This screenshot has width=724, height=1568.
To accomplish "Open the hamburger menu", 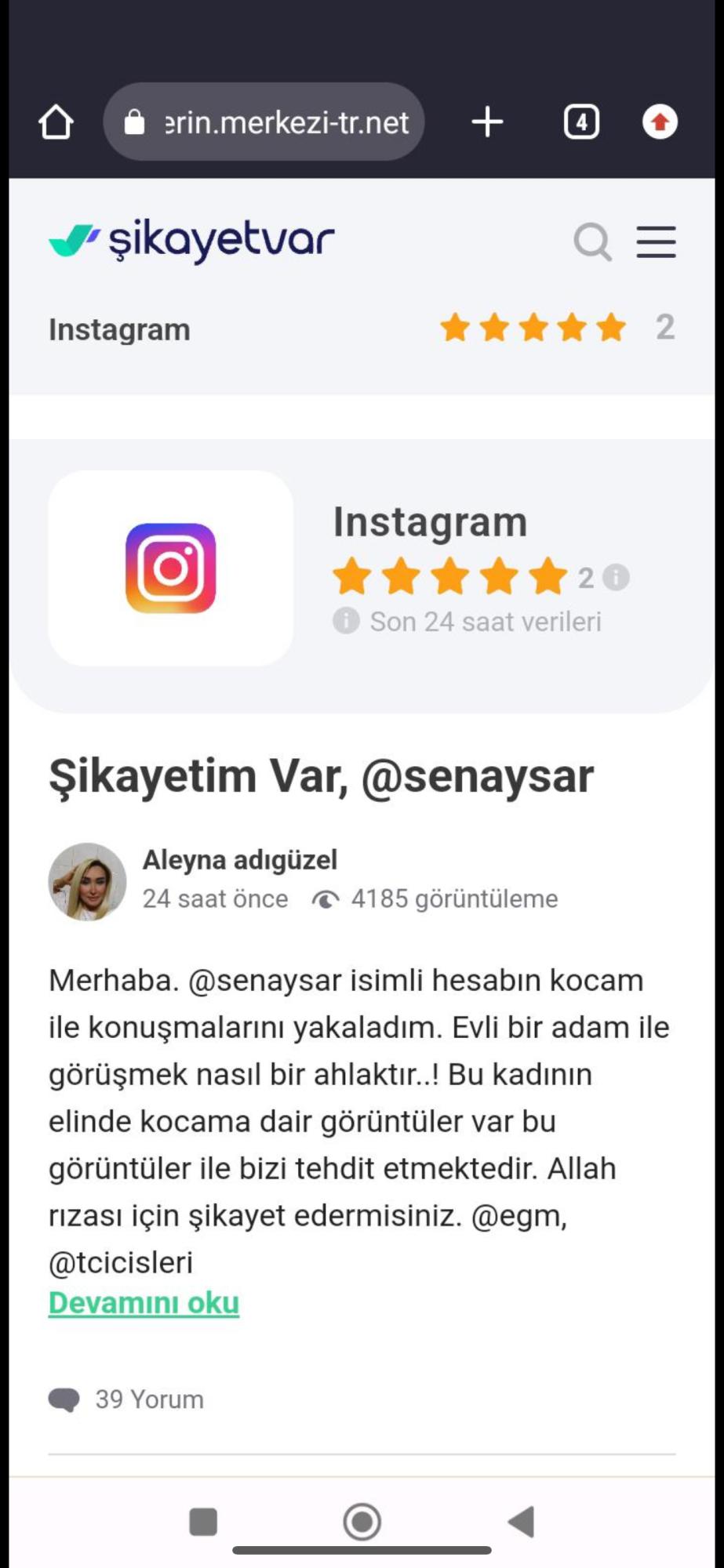I will (x=656, y=241).
